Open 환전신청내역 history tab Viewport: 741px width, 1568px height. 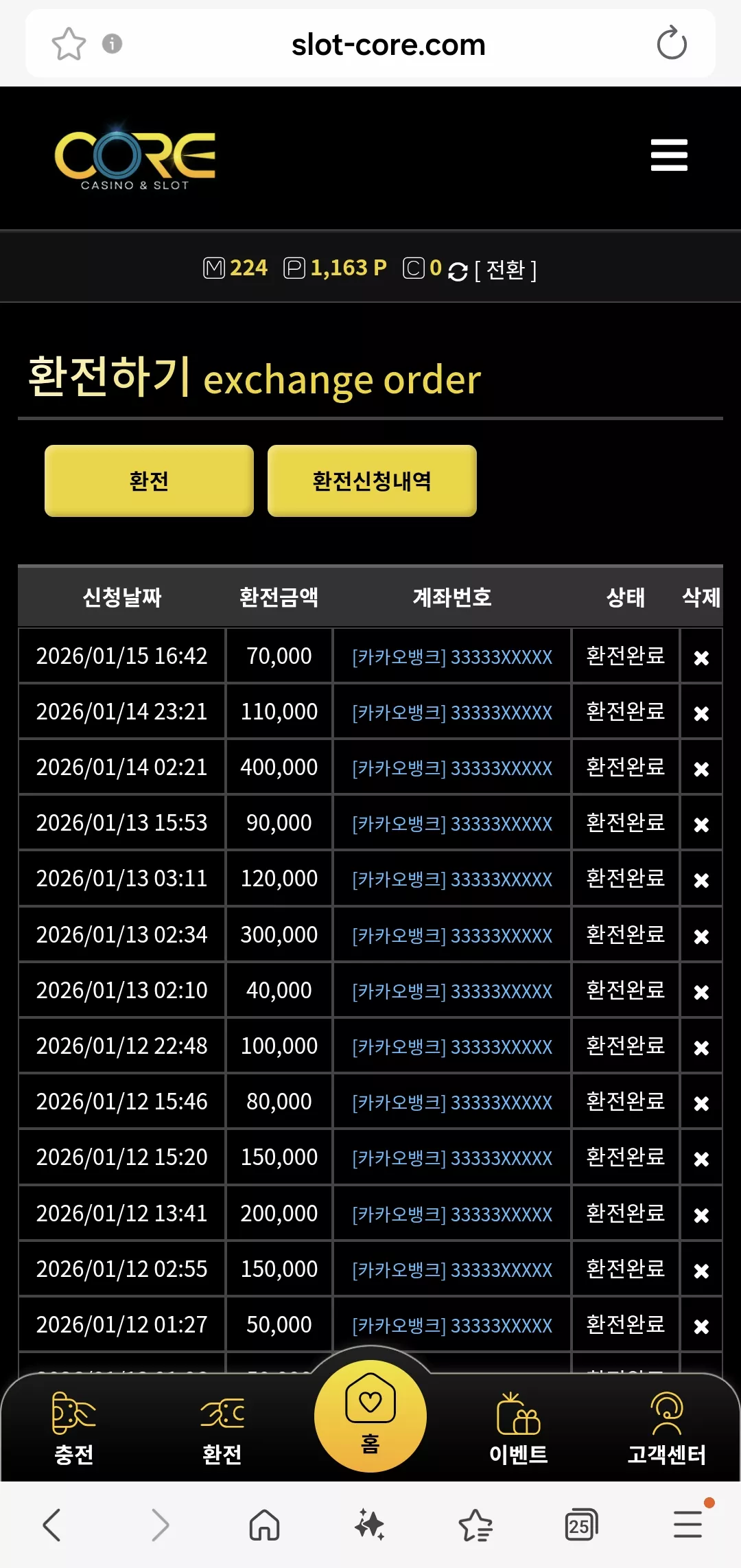(372, 481)
